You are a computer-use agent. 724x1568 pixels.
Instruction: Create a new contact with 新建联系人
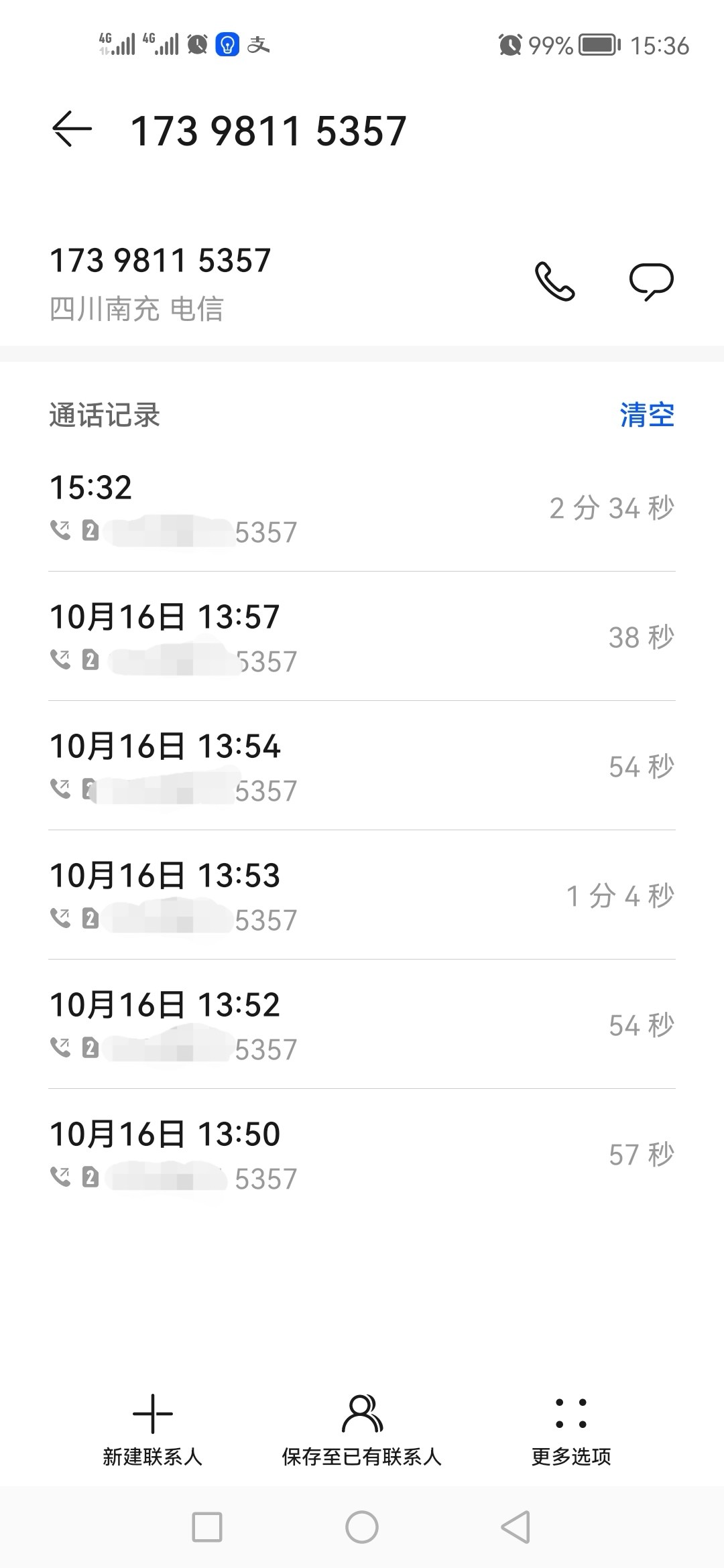[x=153, y=1429]
